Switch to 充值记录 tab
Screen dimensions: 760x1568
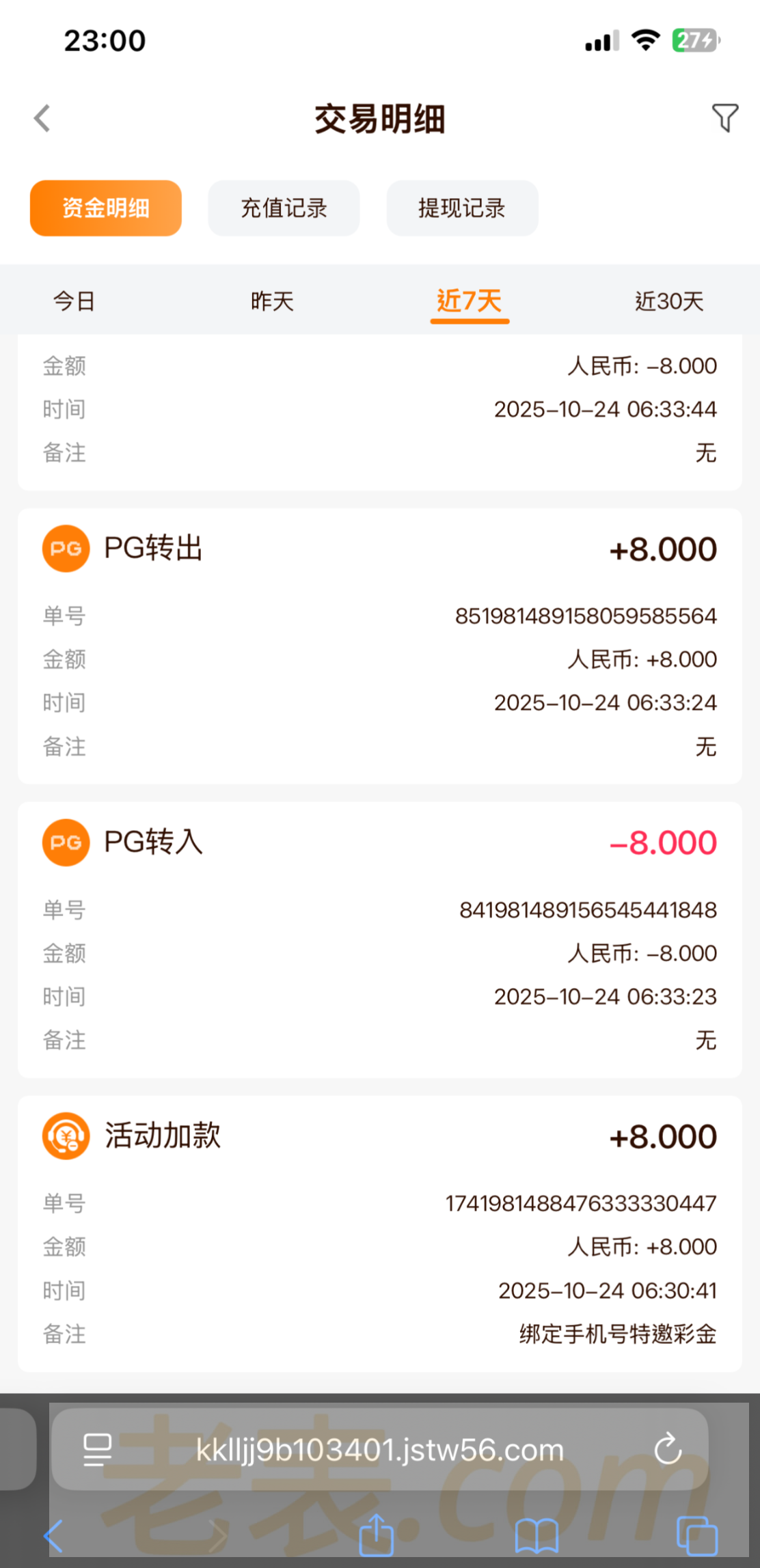(284, 208)
